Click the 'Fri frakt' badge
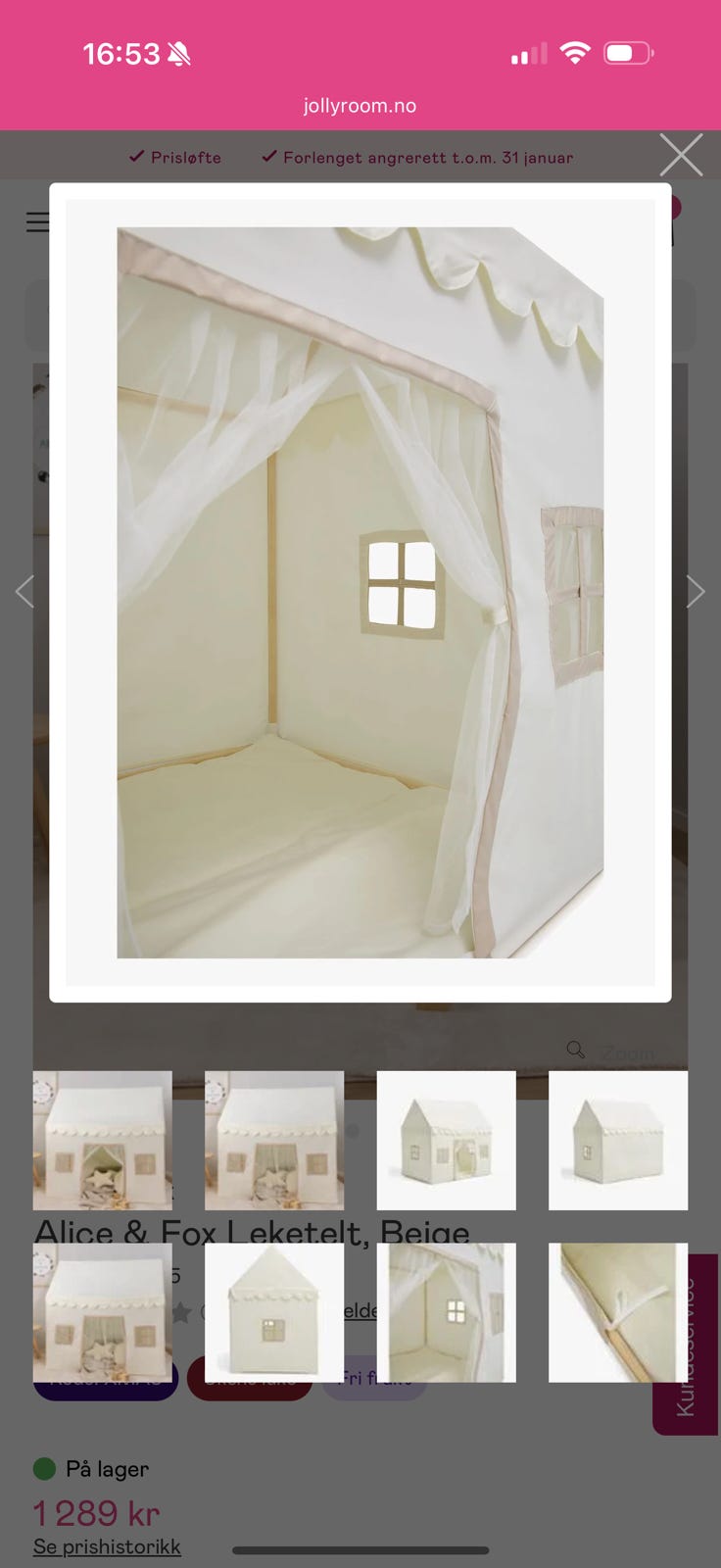721x1568 pixels. coord(373,1378)
